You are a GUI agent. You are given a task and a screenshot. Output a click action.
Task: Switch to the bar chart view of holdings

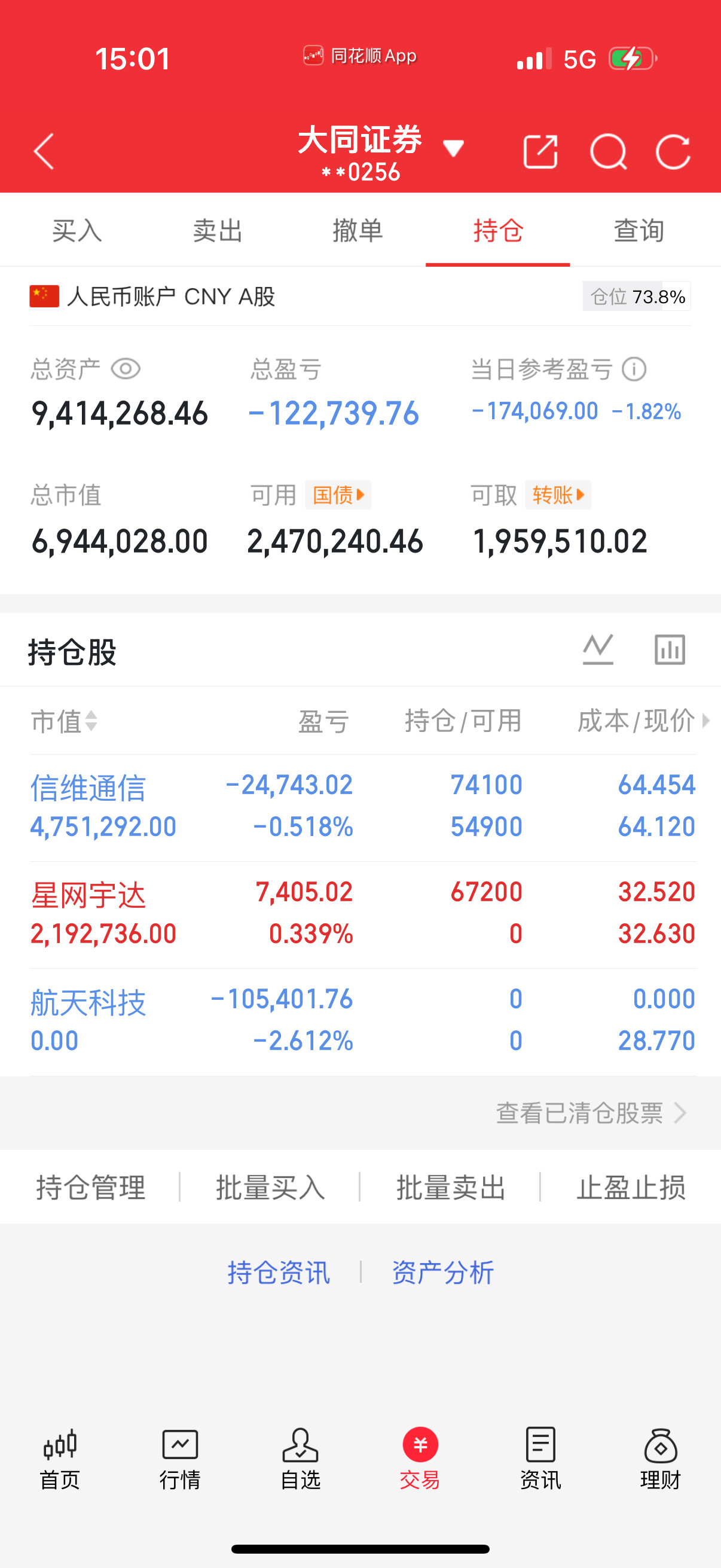point(669,649)
